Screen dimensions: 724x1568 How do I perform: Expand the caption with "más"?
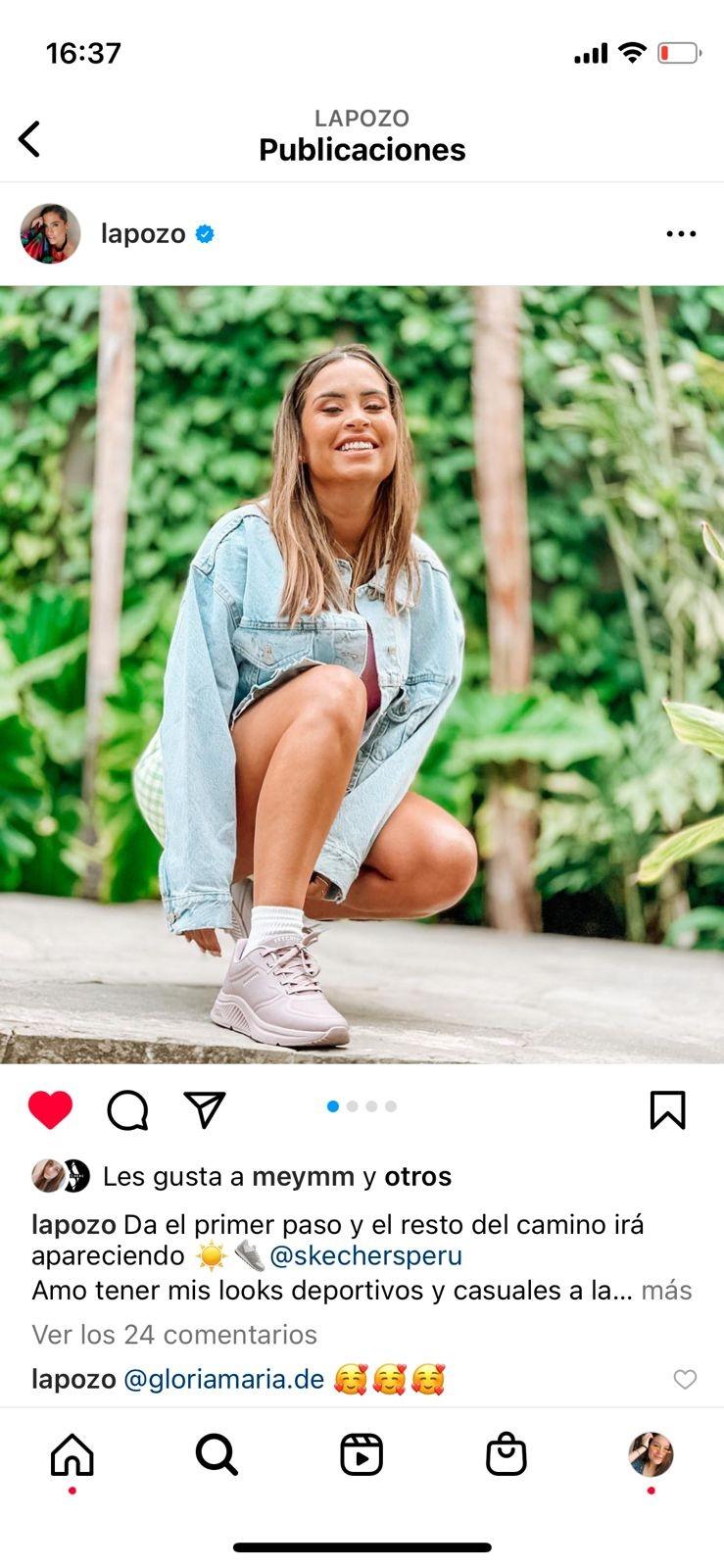[x=666, y=1291]
